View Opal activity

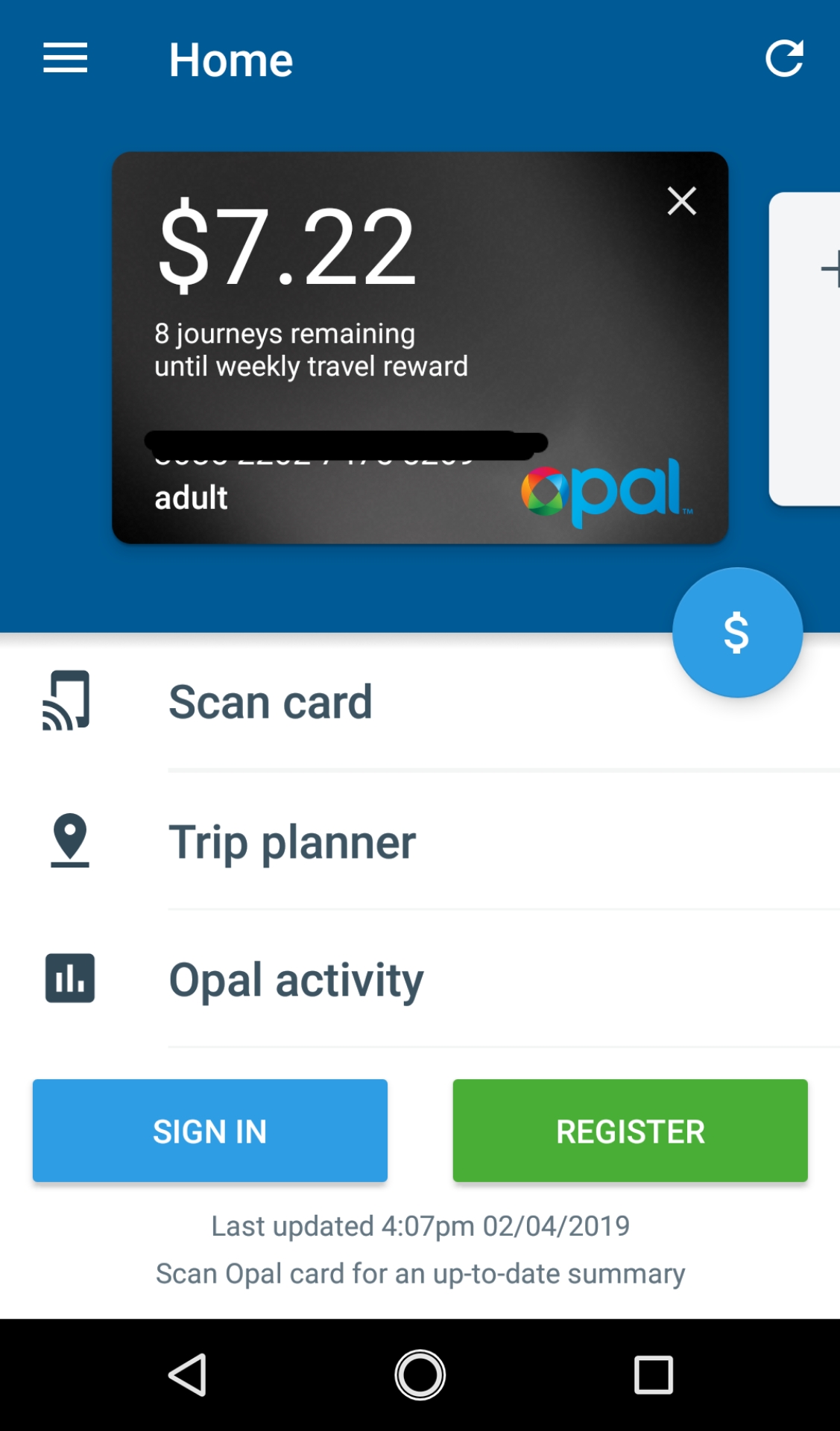[420, 979]
